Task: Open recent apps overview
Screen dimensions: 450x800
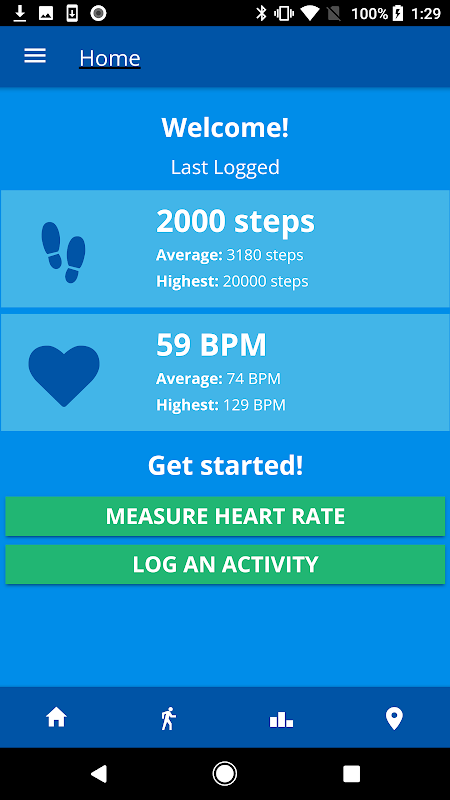Action: point(352,773)
